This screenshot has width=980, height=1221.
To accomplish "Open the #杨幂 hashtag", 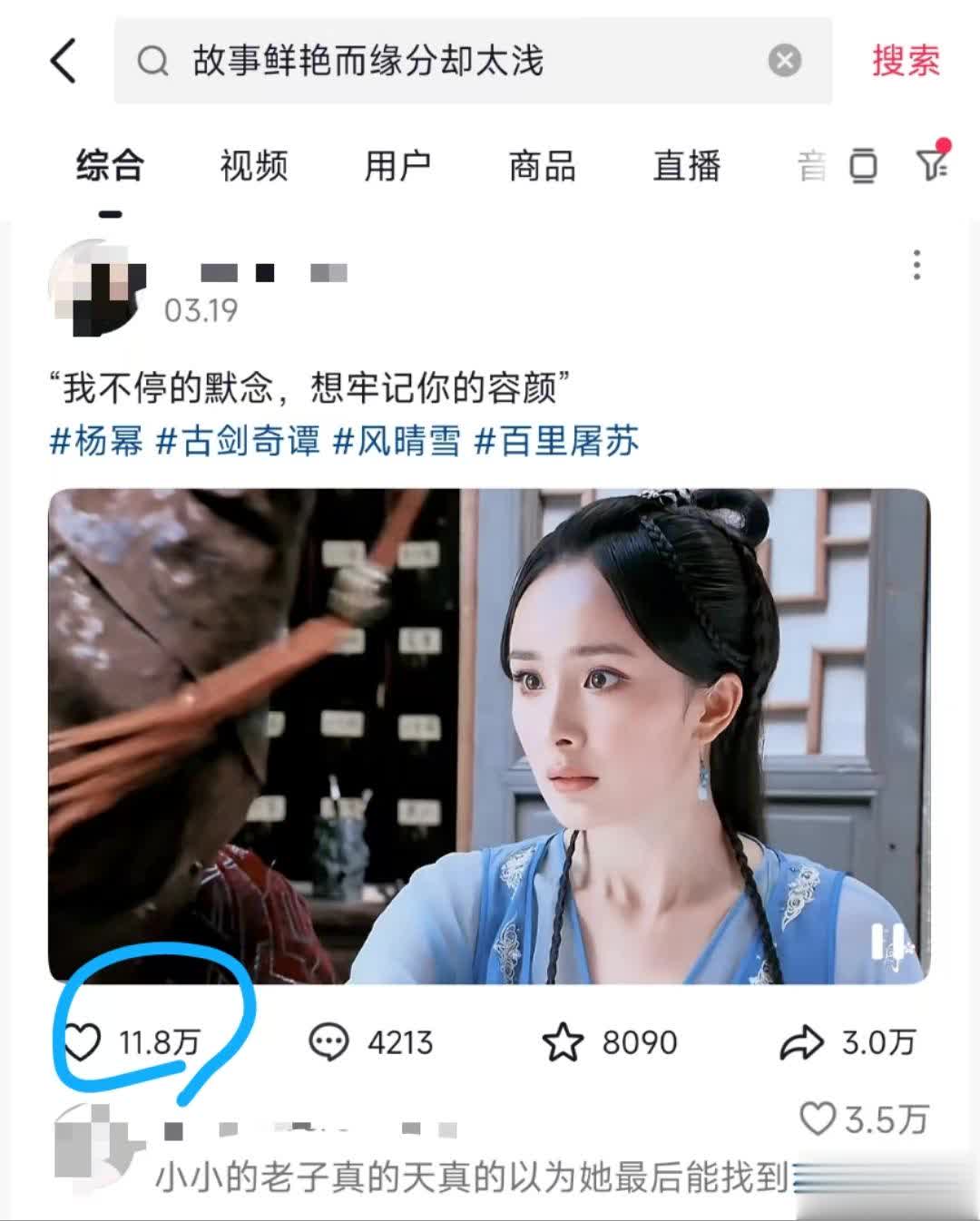I will [x=96, y=442].
